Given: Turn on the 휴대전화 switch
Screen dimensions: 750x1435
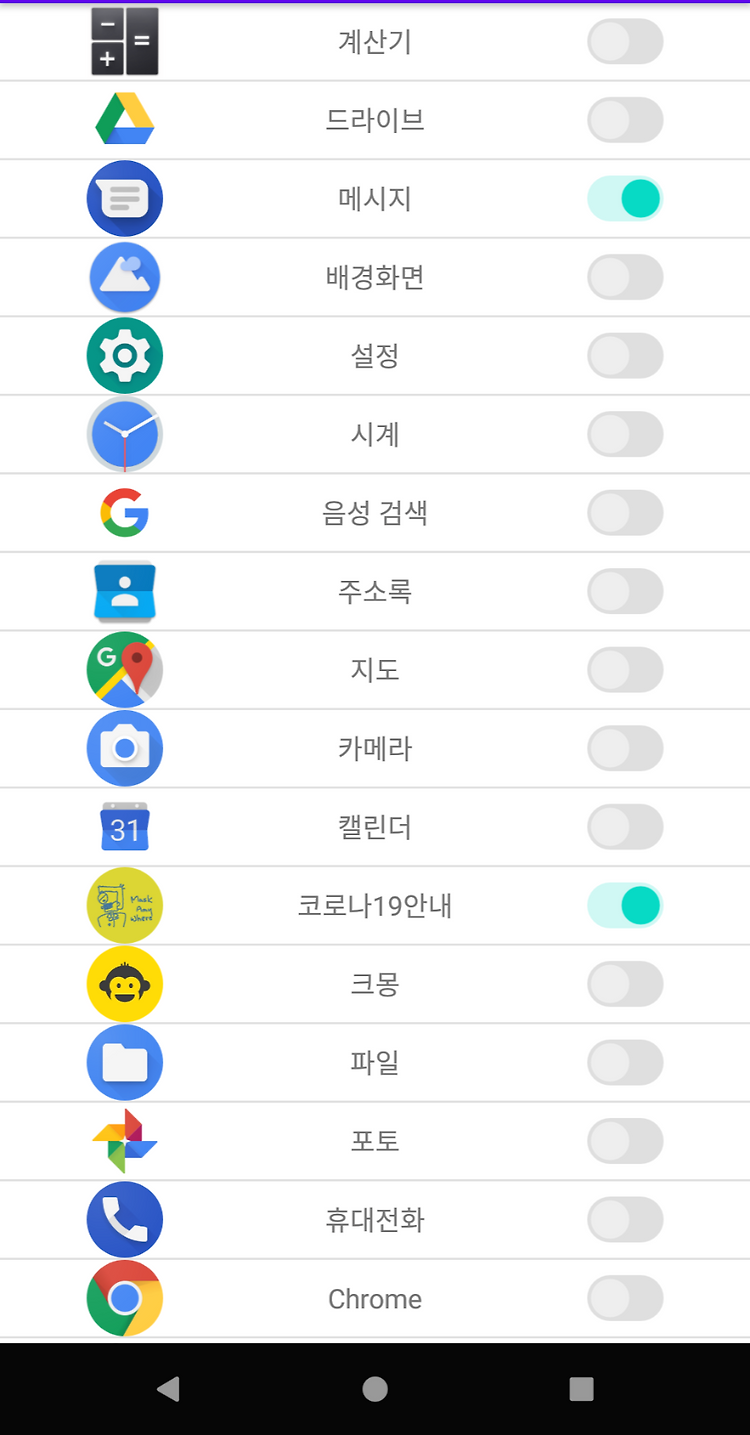Looking at the screenshot, I should (x=625, y=1220).
